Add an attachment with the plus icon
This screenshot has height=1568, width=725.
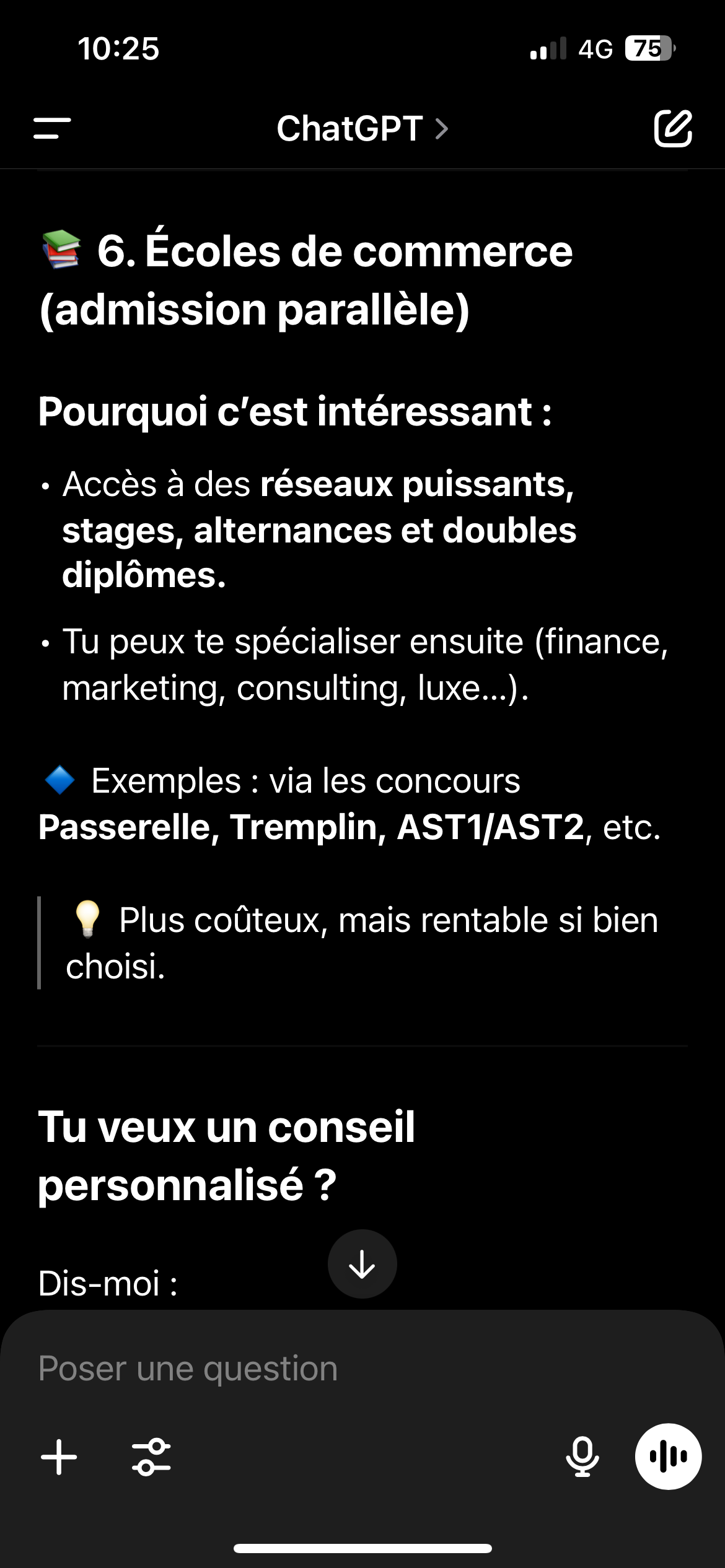(59, 1457)
